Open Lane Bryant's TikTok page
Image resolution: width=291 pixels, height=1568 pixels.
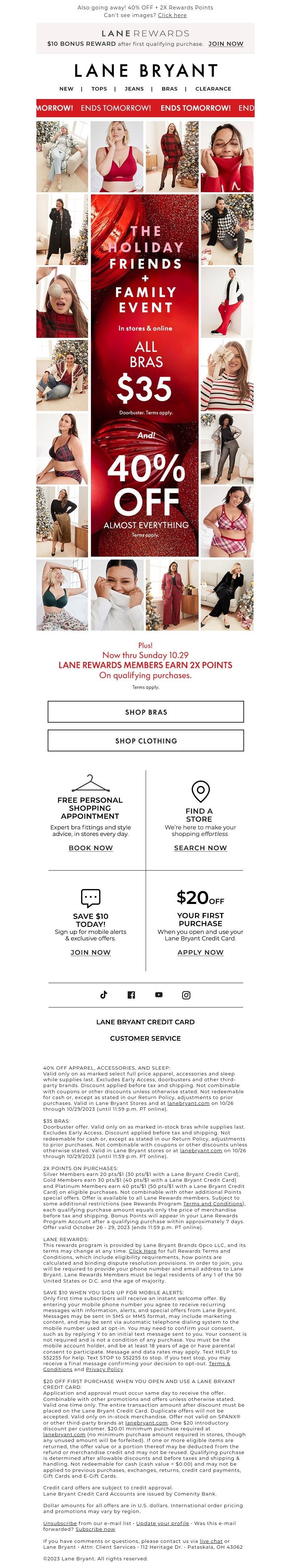[x=104, y=995]
